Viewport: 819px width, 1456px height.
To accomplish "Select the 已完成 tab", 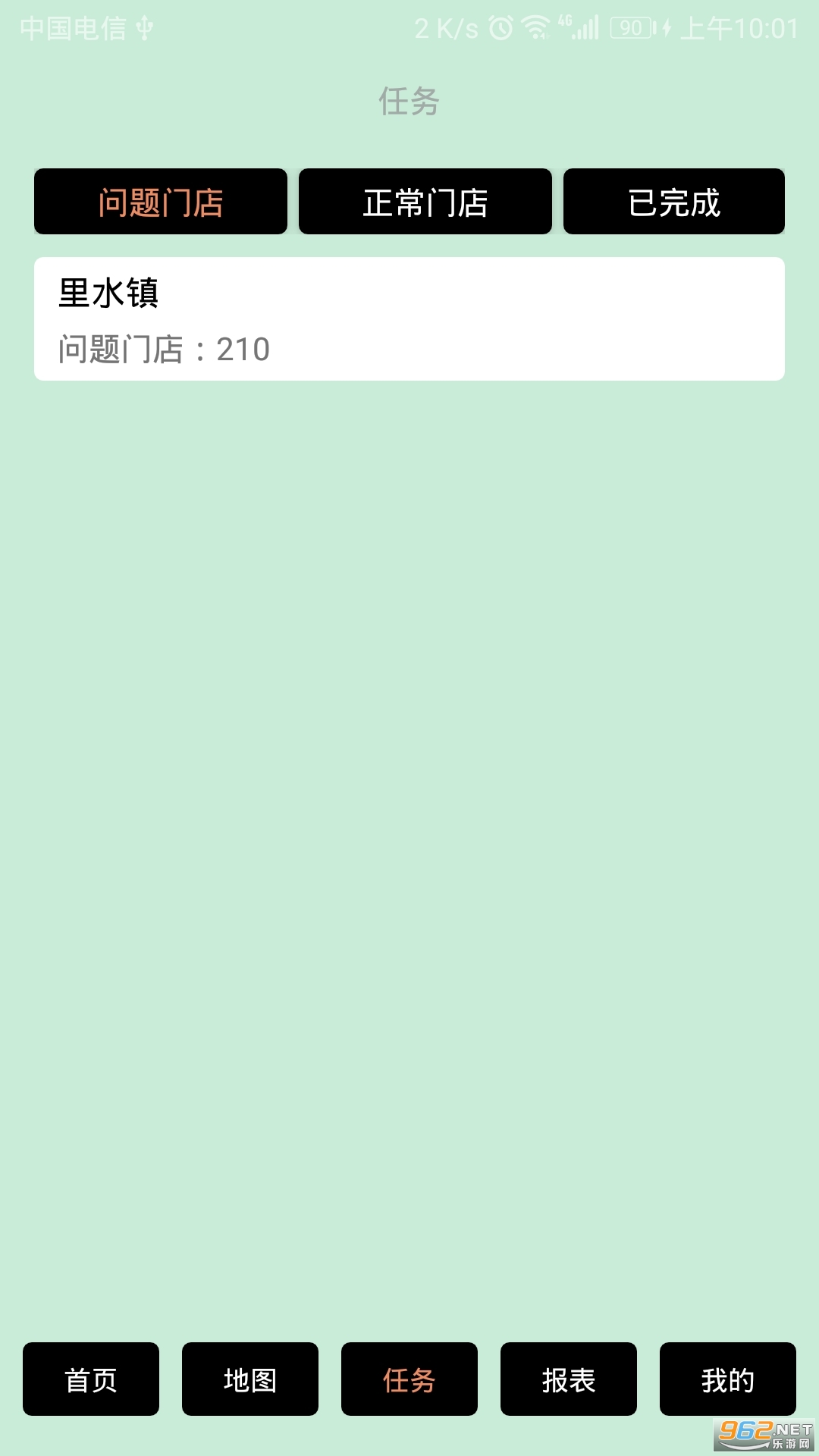I will click(x=673, y=202).
